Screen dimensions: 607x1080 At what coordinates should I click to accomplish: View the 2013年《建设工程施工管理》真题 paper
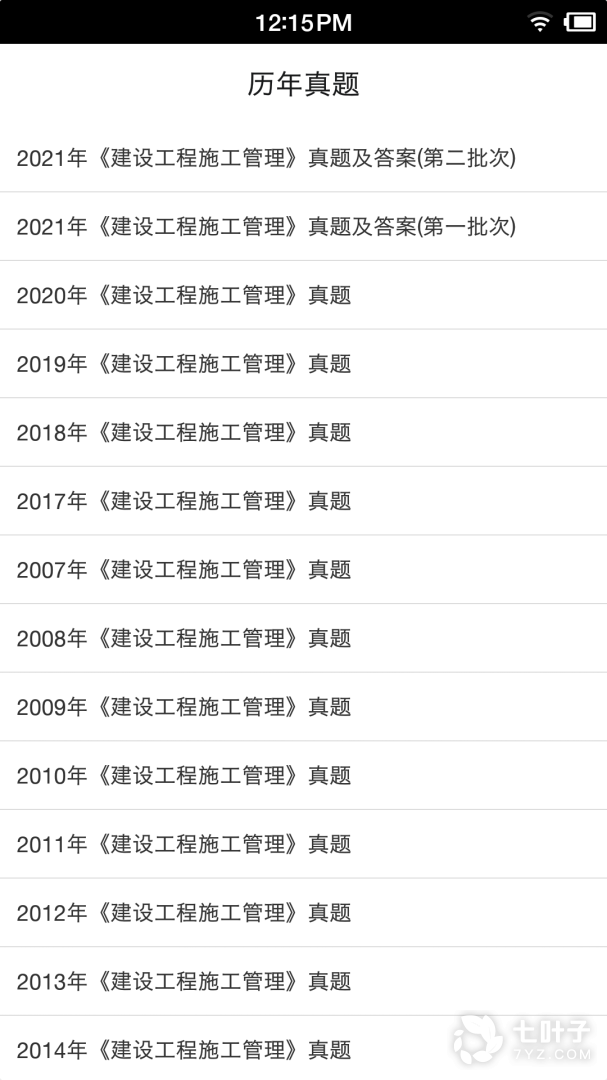pyautogui.click(x=184, y=981)
